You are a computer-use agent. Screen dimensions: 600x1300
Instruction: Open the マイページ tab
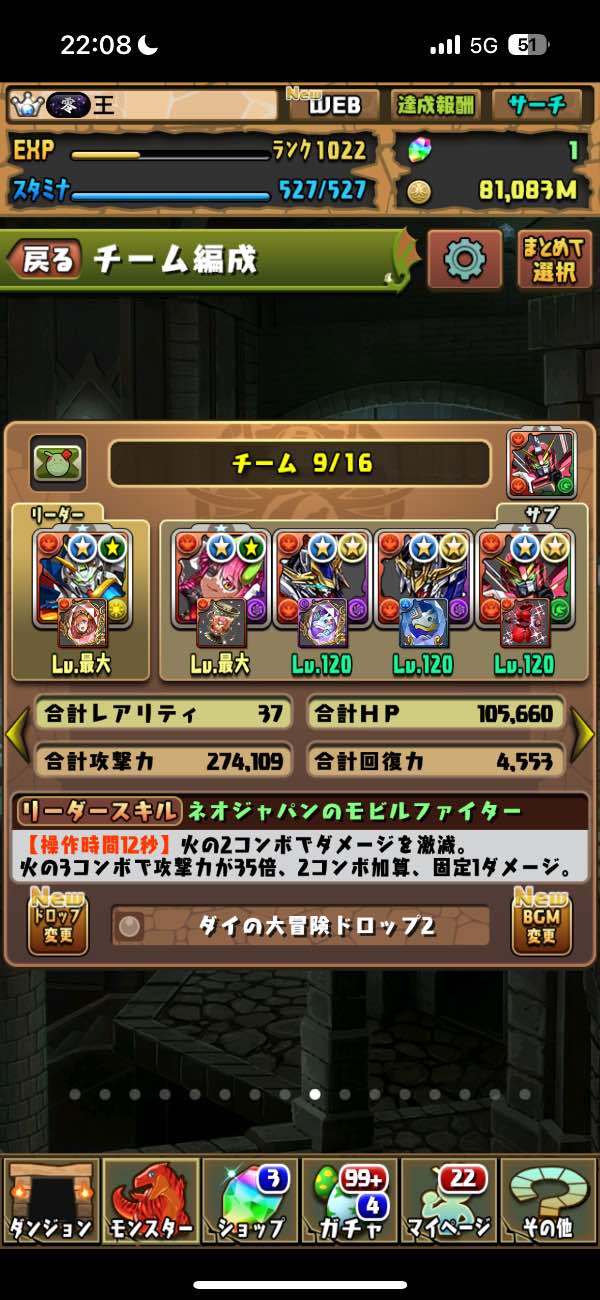[x=449, y=1200]
